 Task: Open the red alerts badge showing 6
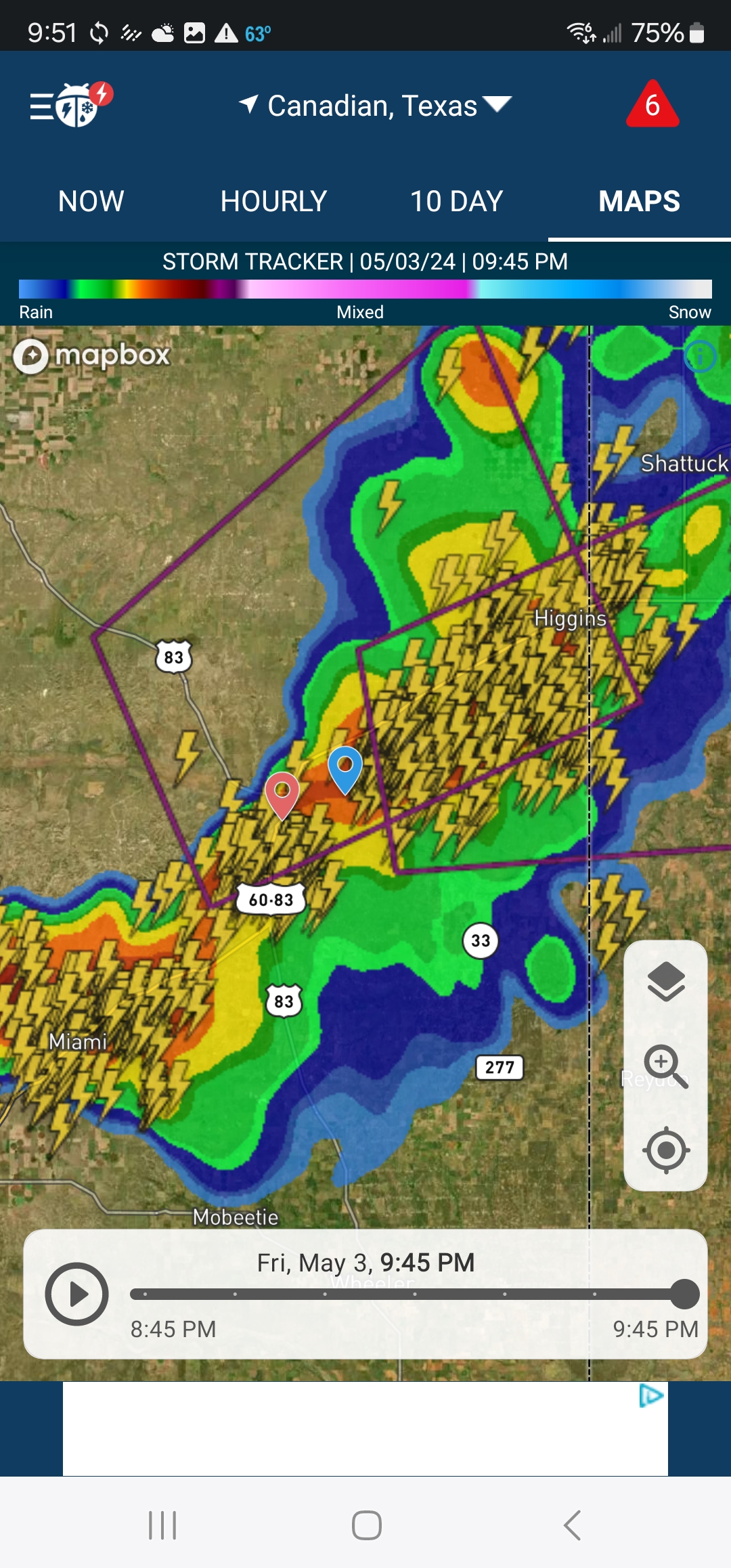pyautogui.click(x=652, y=104)
